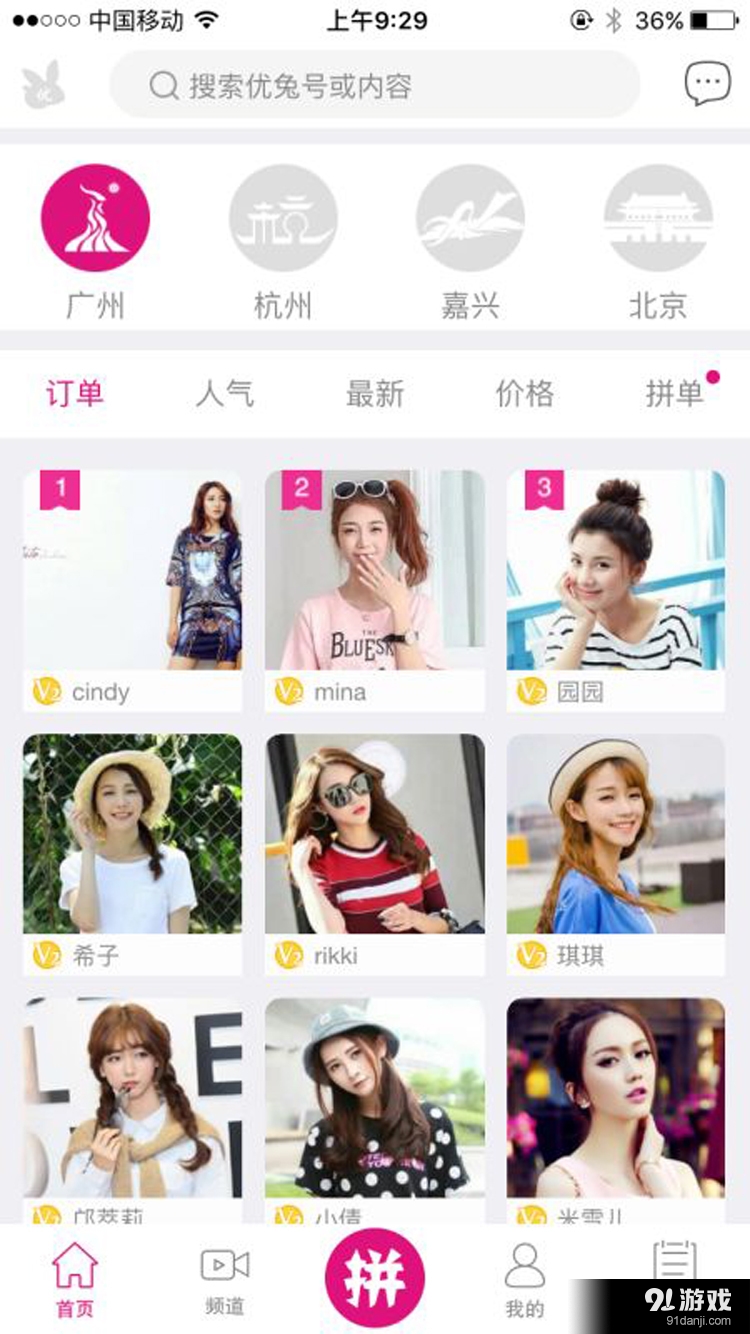Viewport: 750px width, 1334px height.
Task: Open rikki's profile card
Action: (375, 854)
